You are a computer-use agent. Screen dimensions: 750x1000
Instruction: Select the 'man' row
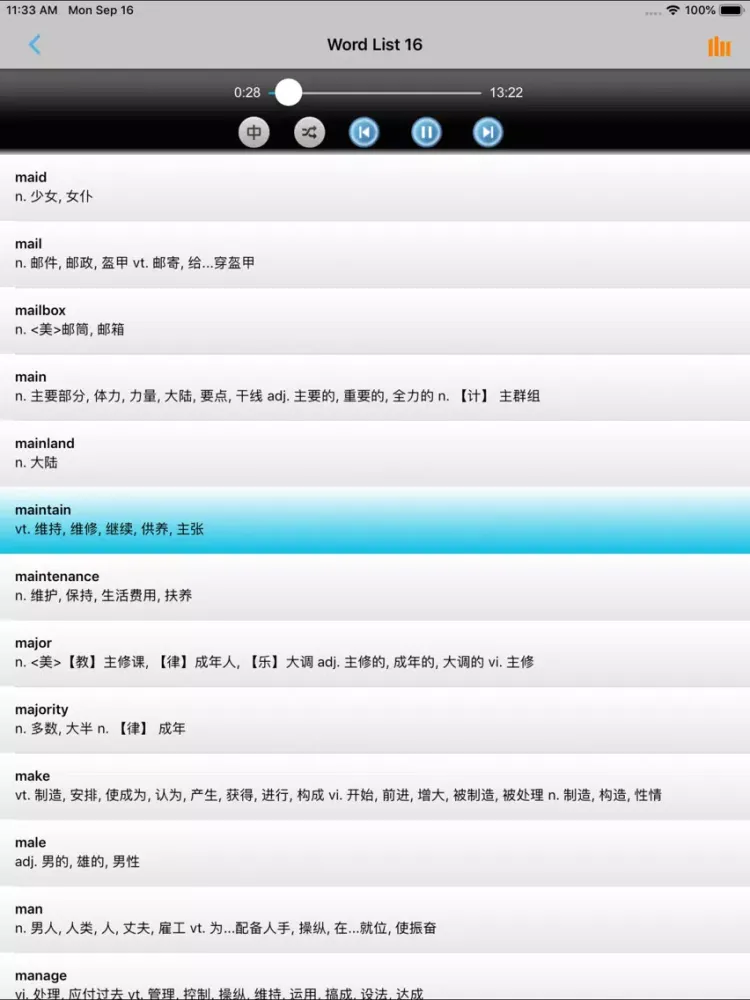375,918
